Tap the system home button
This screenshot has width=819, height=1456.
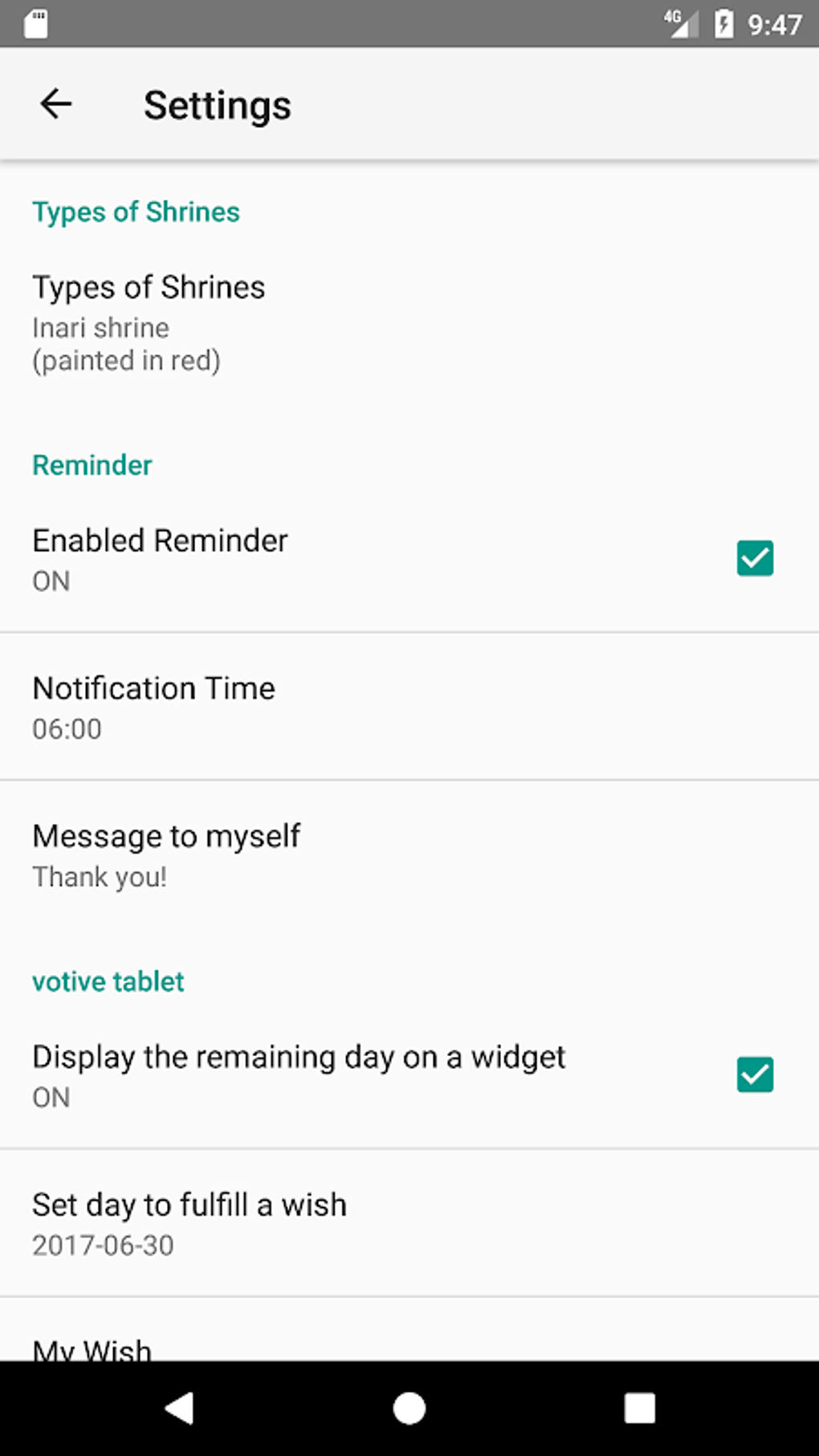click(x=409, y=1408)
